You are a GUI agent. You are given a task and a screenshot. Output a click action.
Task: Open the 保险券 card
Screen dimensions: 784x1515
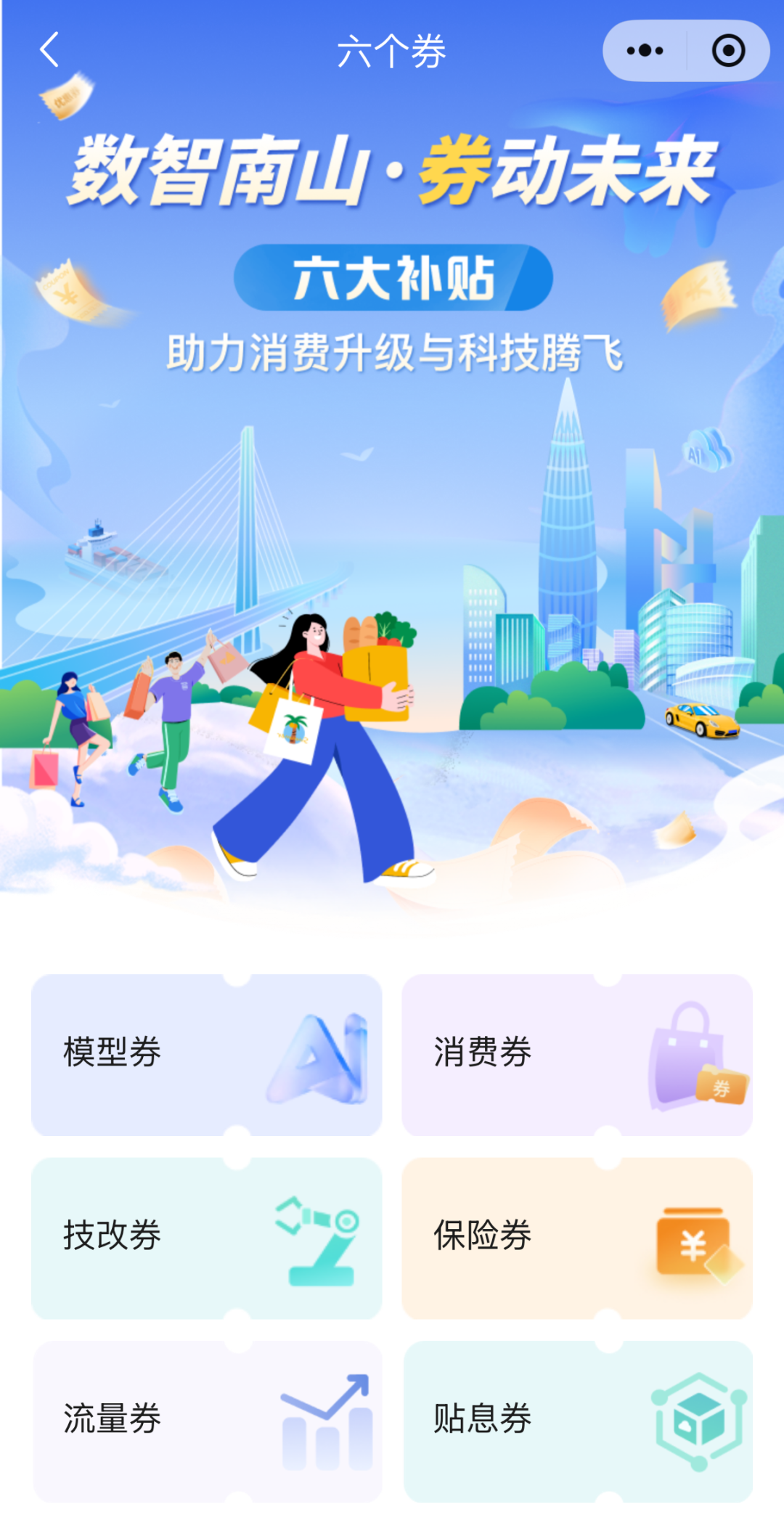click(x=577, y=1238)
